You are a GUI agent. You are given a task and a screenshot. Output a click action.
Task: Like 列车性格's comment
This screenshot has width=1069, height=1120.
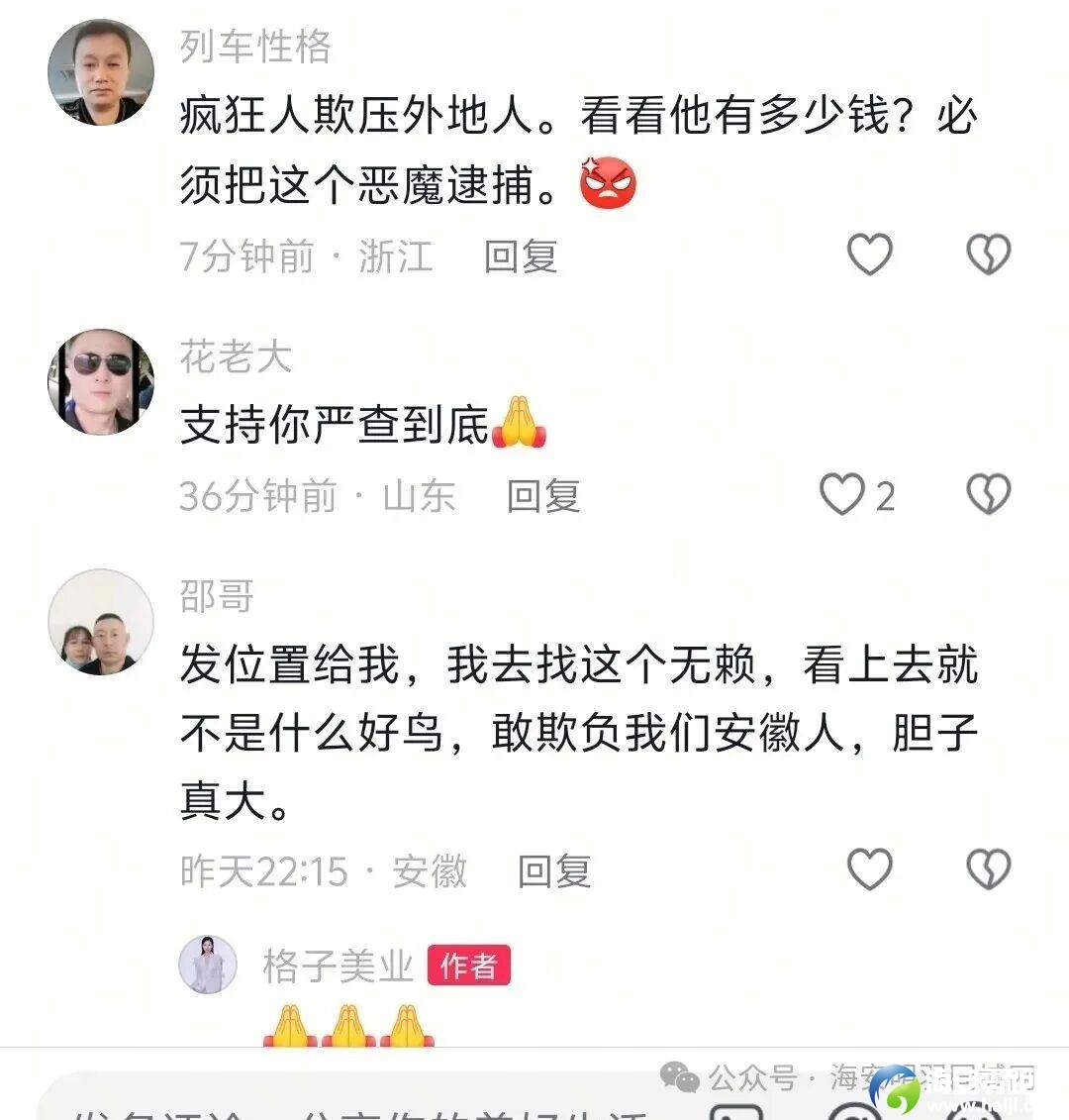point(870,255)
